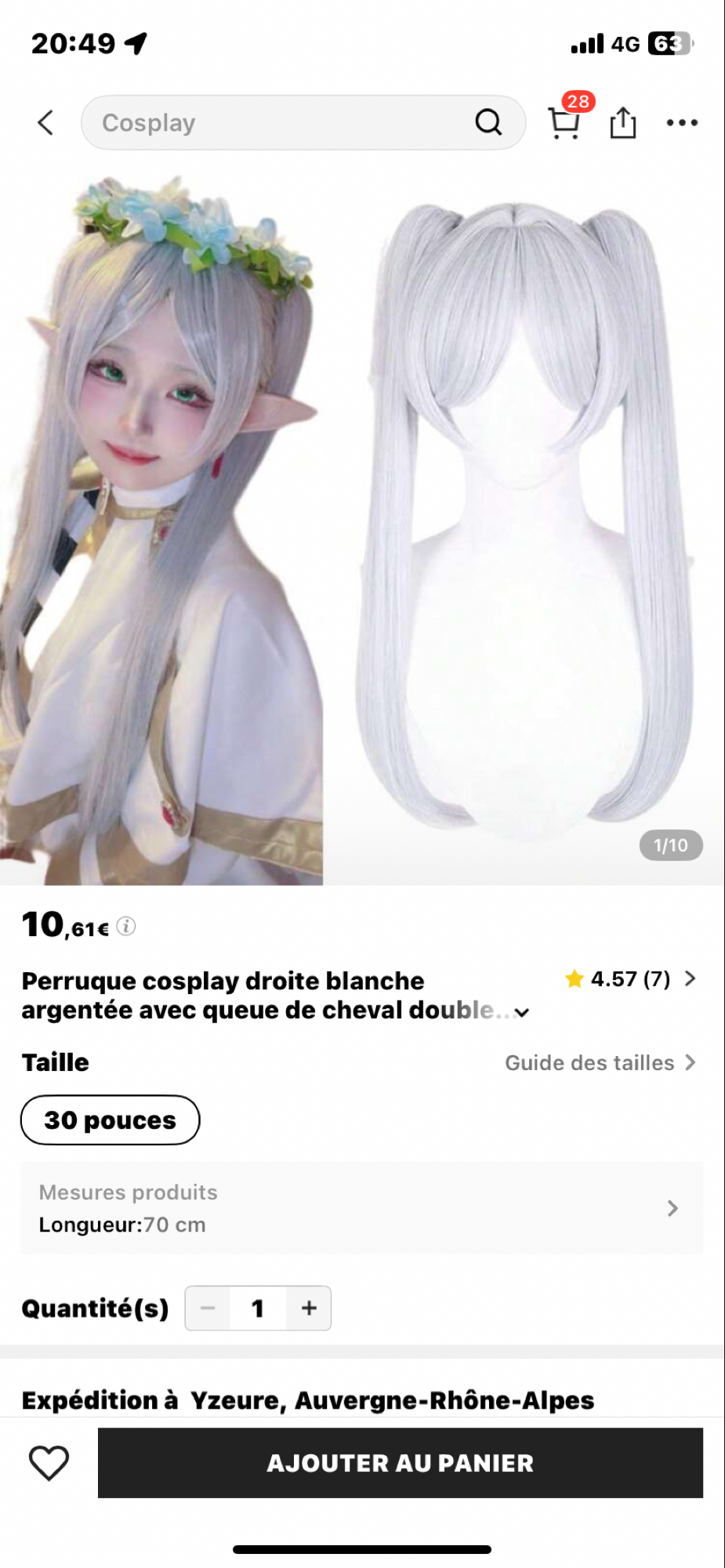
Task: Share this wig product
Action: point(622,123)
